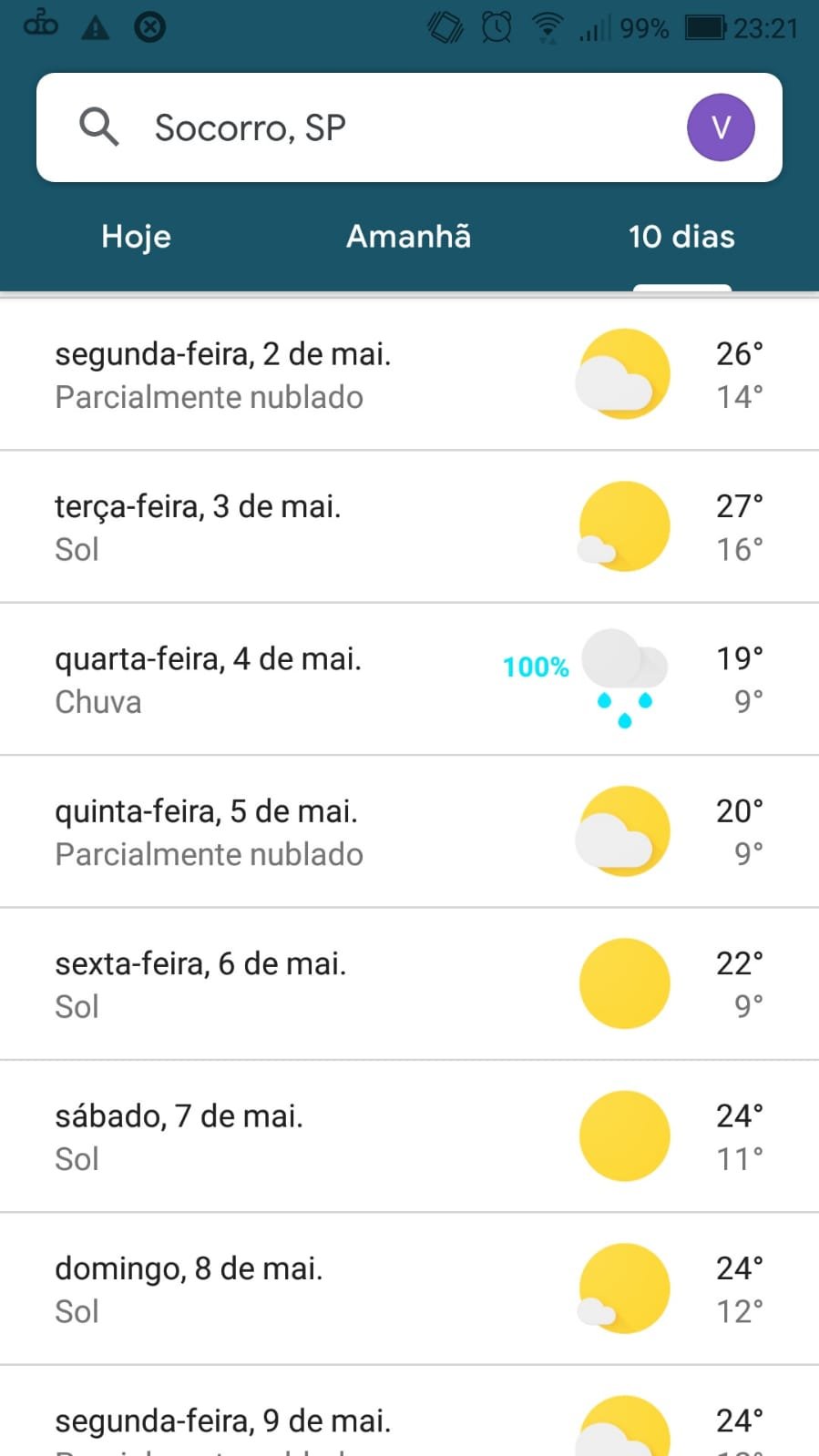Open forecast for segunda-feira, 9 de mai.

[x=409, y=1410]
